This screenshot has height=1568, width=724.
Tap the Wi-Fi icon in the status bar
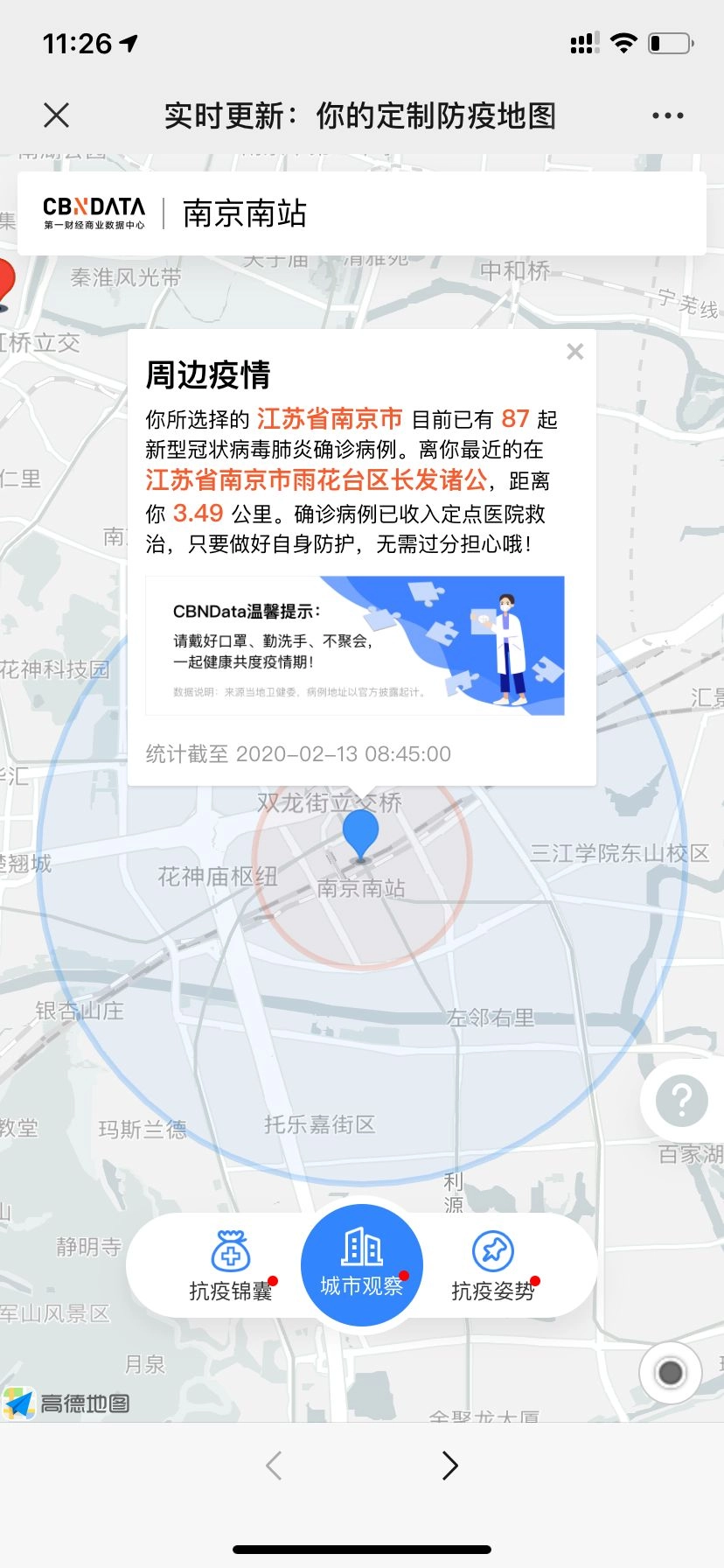(623, 41)
